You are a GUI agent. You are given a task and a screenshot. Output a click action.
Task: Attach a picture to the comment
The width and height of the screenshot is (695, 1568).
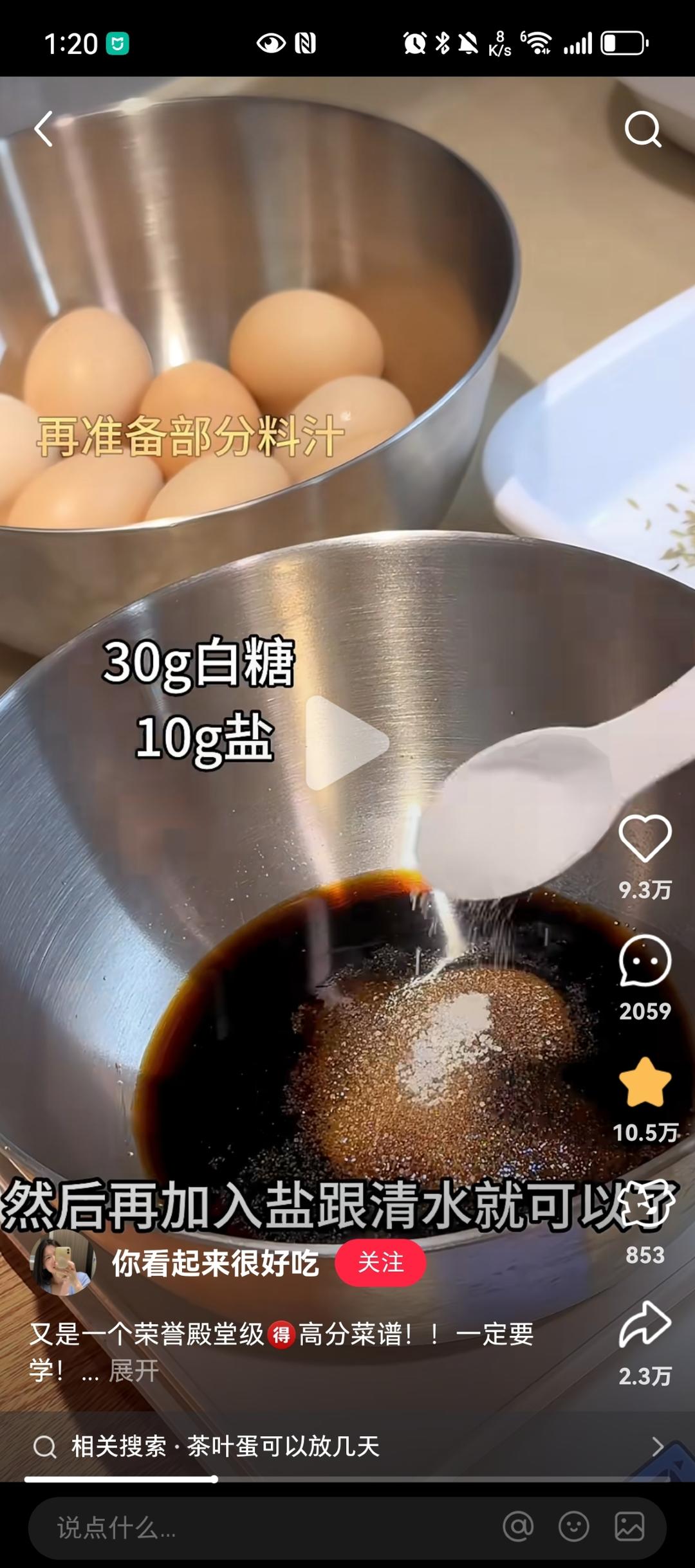coord(629,1526)
